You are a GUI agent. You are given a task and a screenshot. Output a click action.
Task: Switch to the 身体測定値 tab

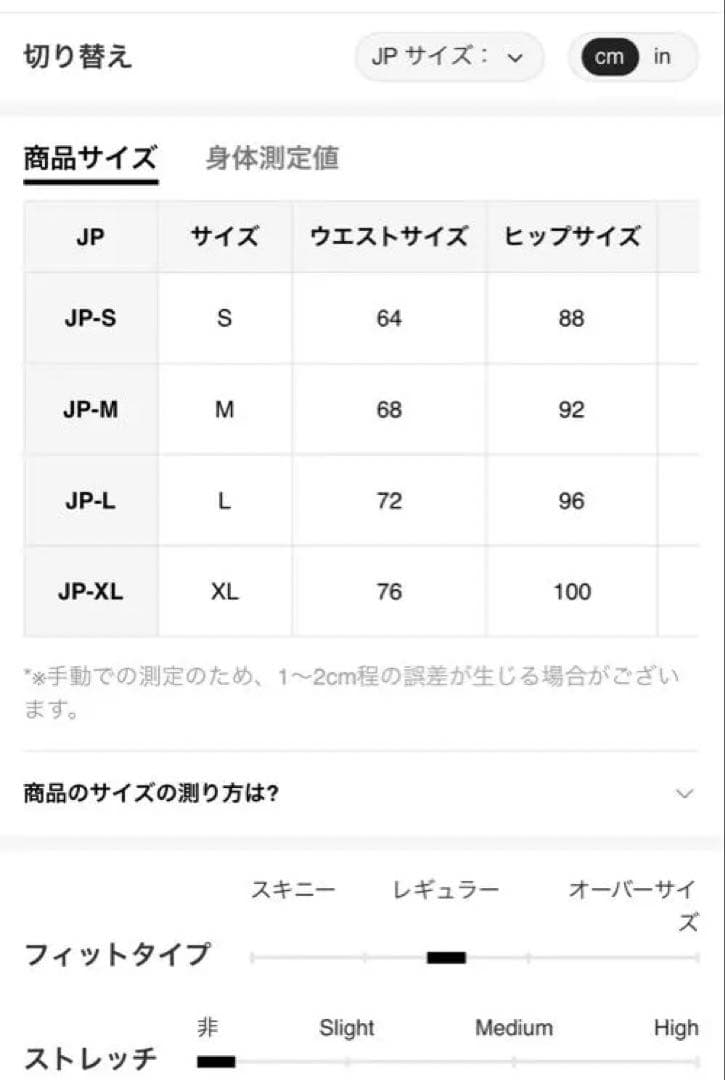pos(272,158)
